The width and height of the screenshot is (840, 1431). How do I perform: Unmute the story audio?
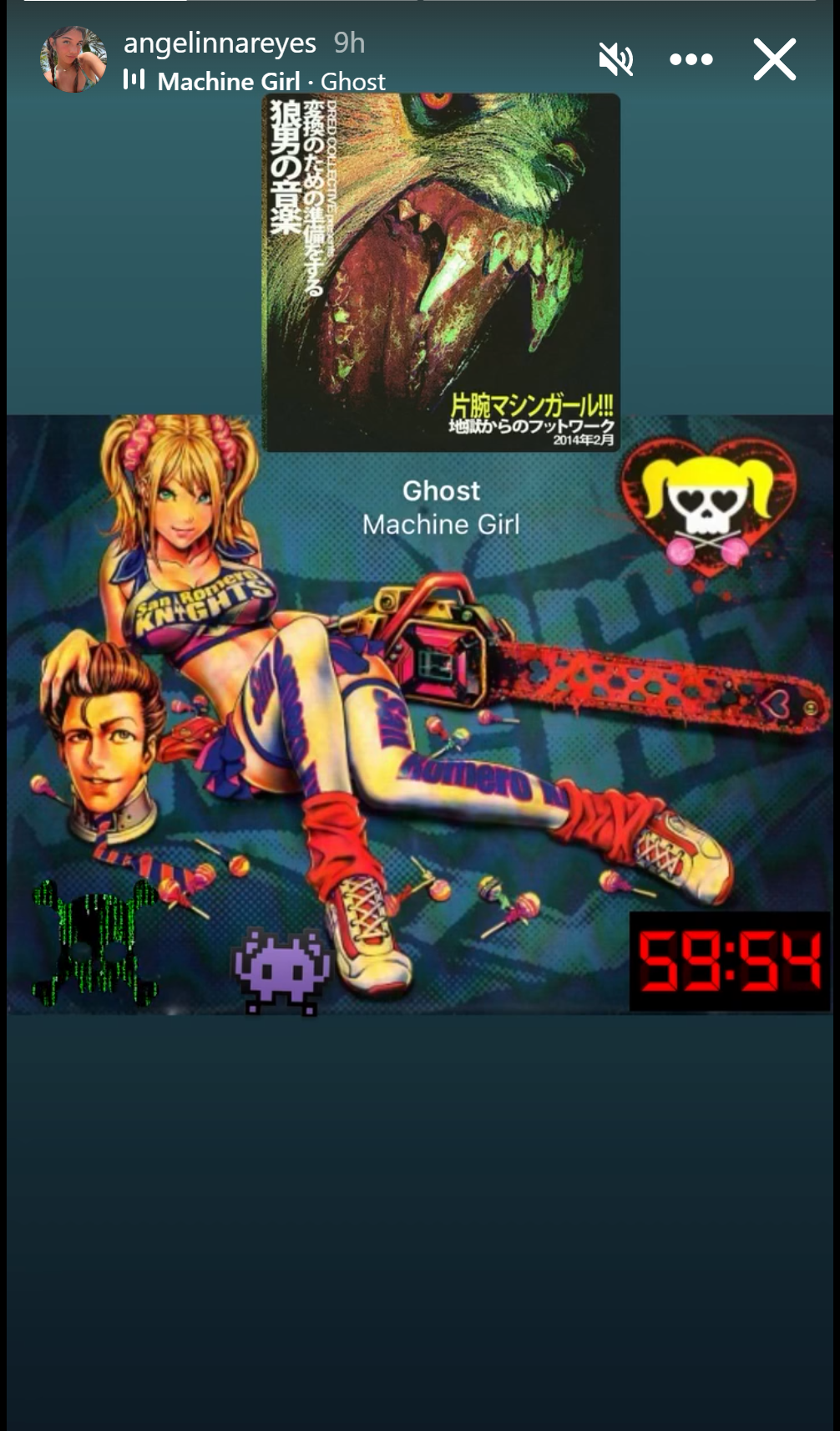[x=616, y=59]
